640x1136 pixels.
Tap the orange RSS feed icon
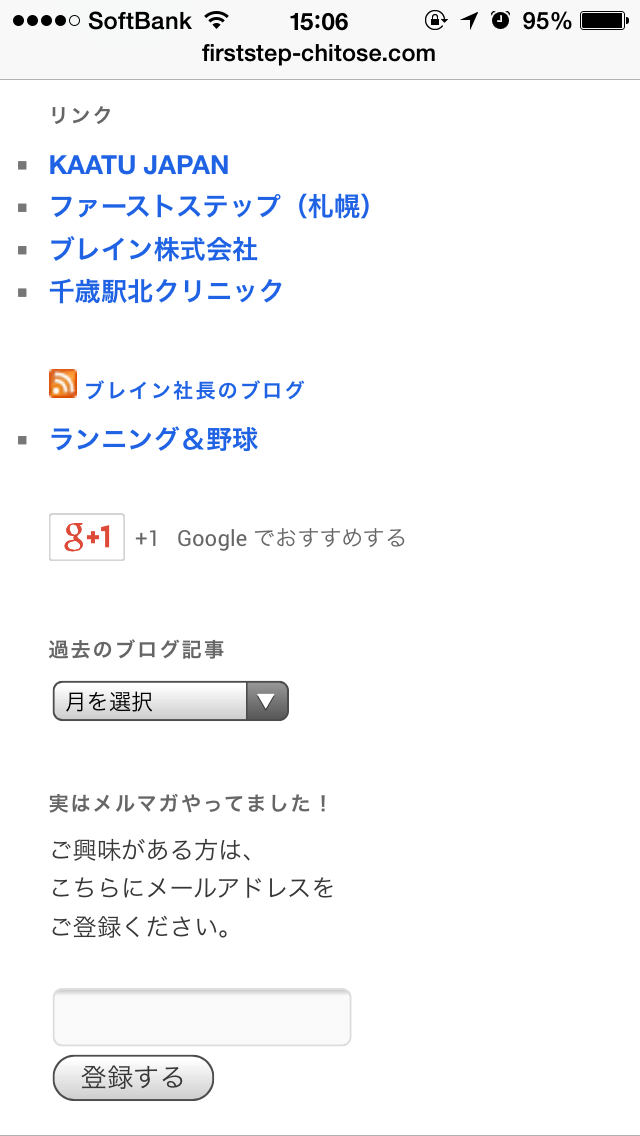63,383
